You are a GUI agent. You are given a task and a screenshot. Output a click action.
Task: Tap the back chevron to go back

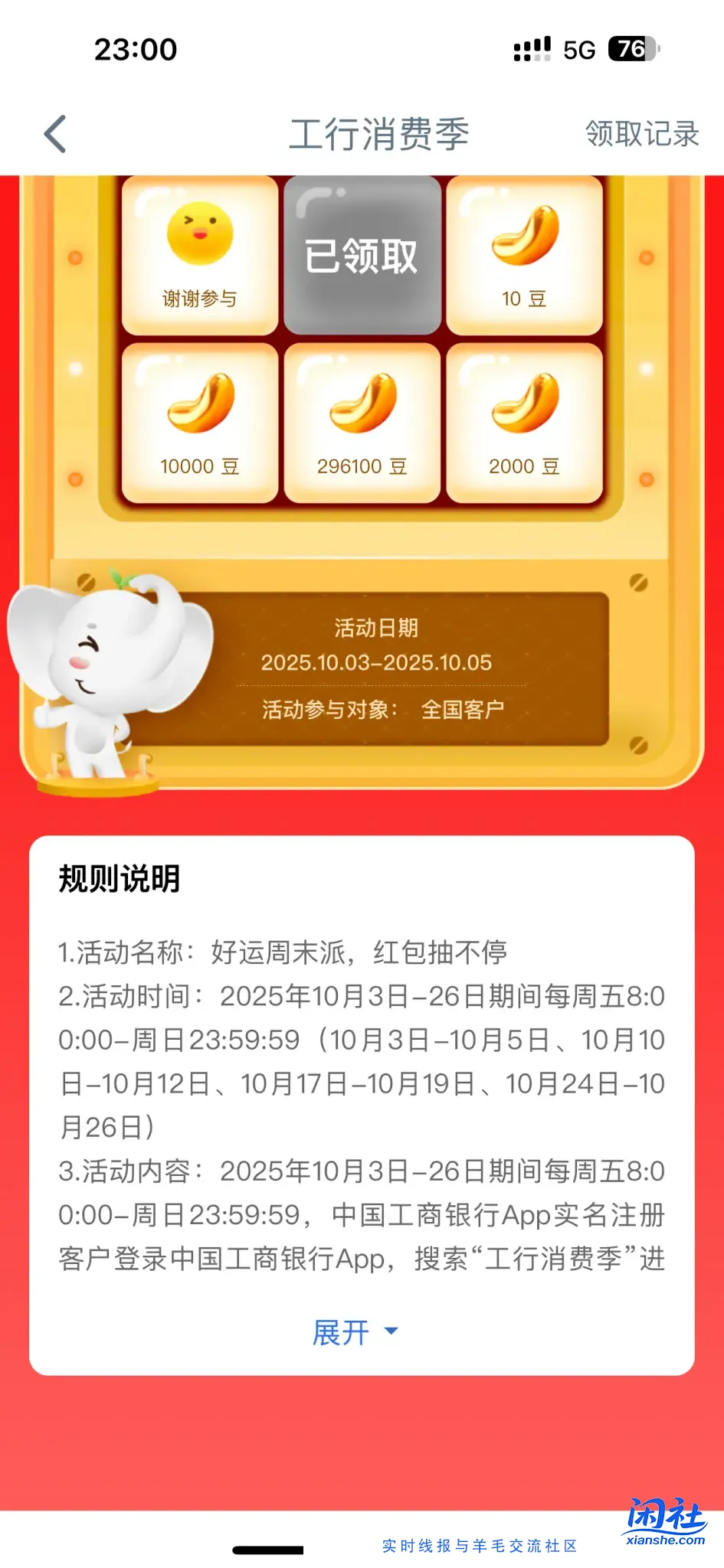tap(54, 132)
